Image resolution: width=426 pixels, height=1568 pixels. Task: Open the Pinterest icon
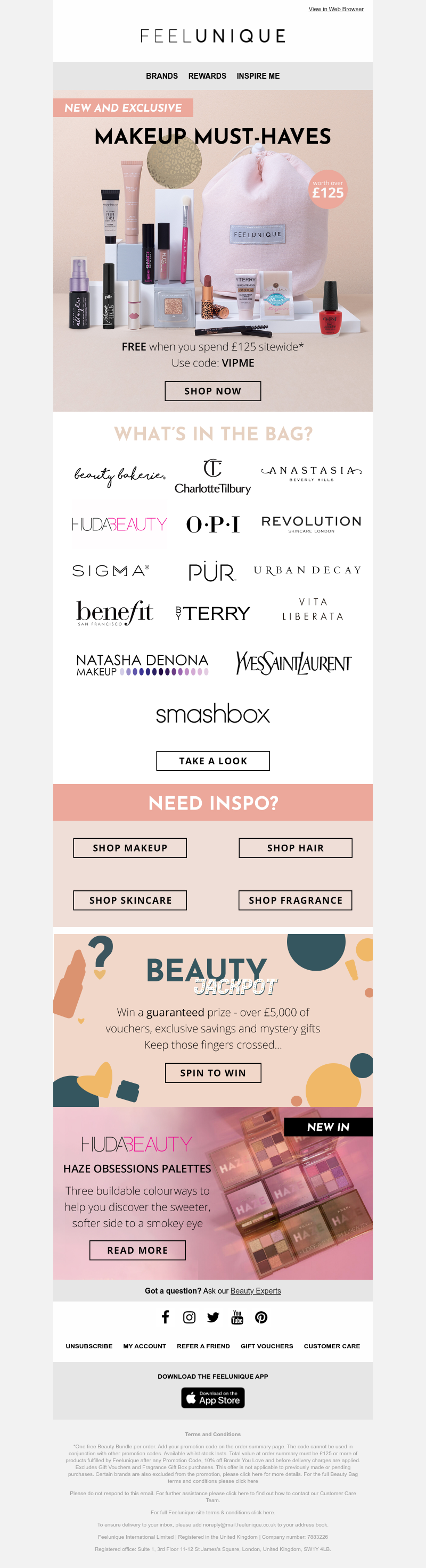(x=261, y=1317)
